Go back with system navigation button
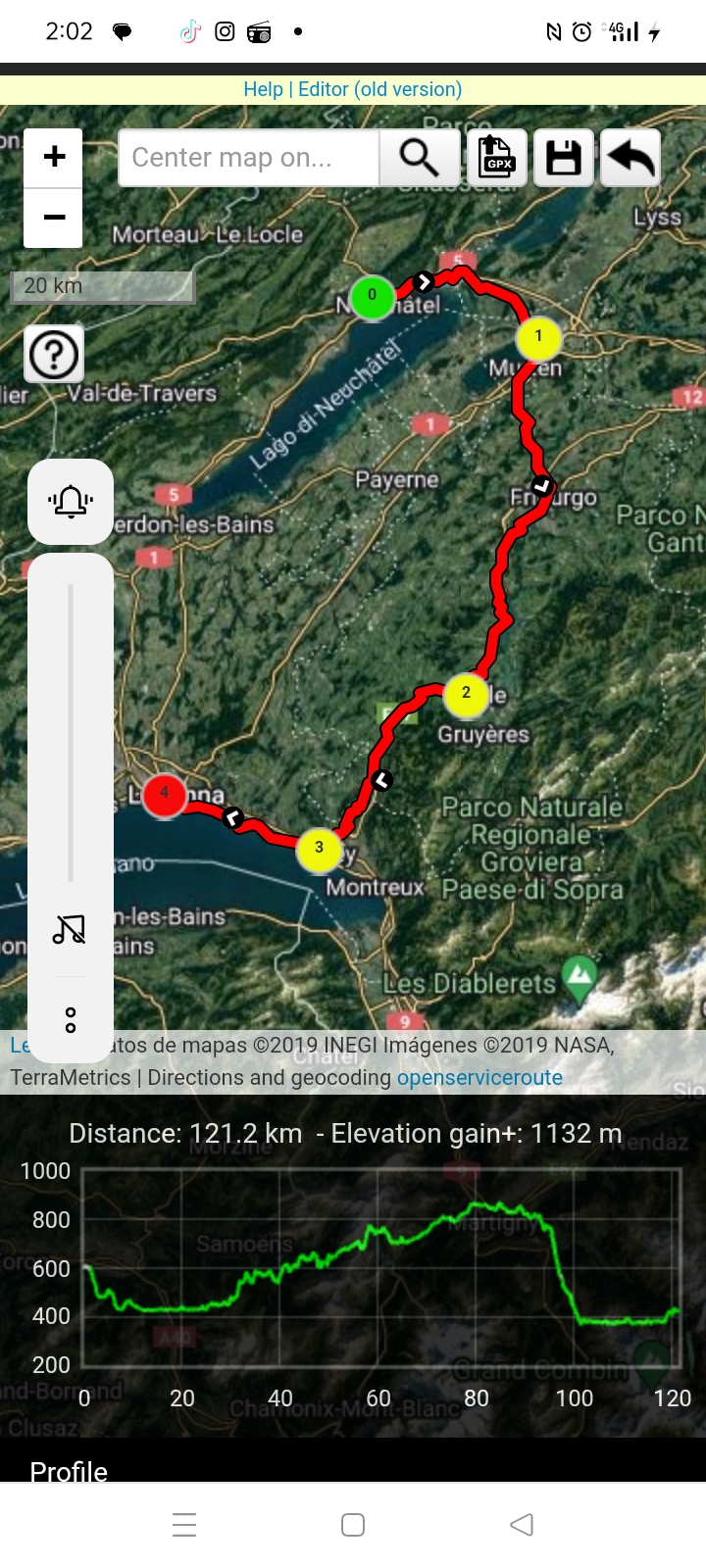 (x=522, y=1525)
